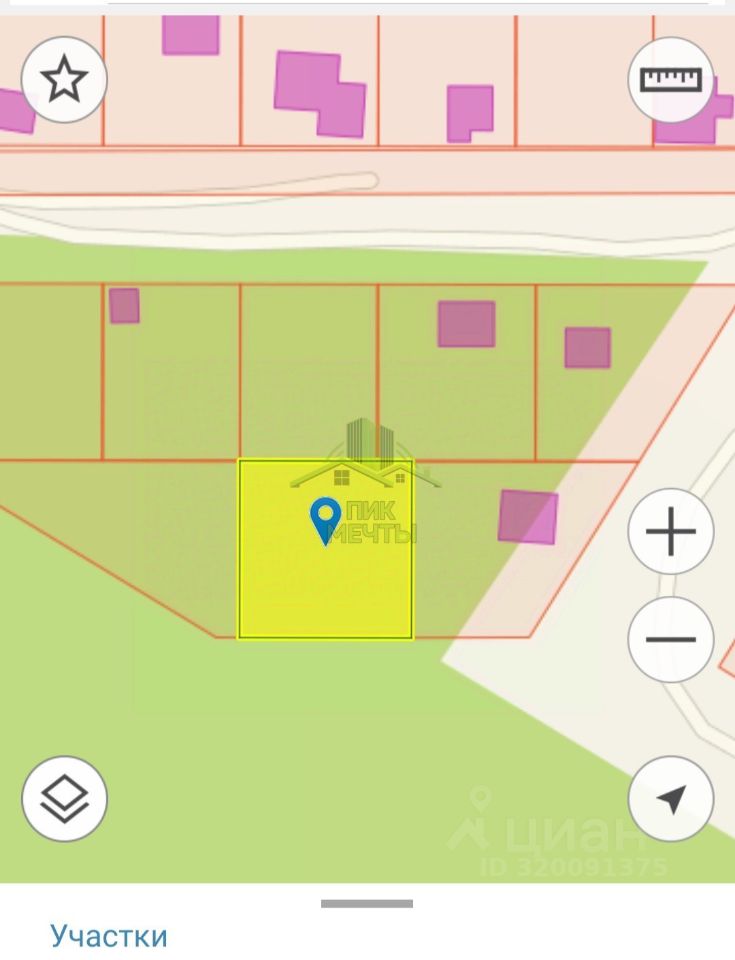The image size is (735, 960).
Task: Center the map on my location
Action: [671, 798]
